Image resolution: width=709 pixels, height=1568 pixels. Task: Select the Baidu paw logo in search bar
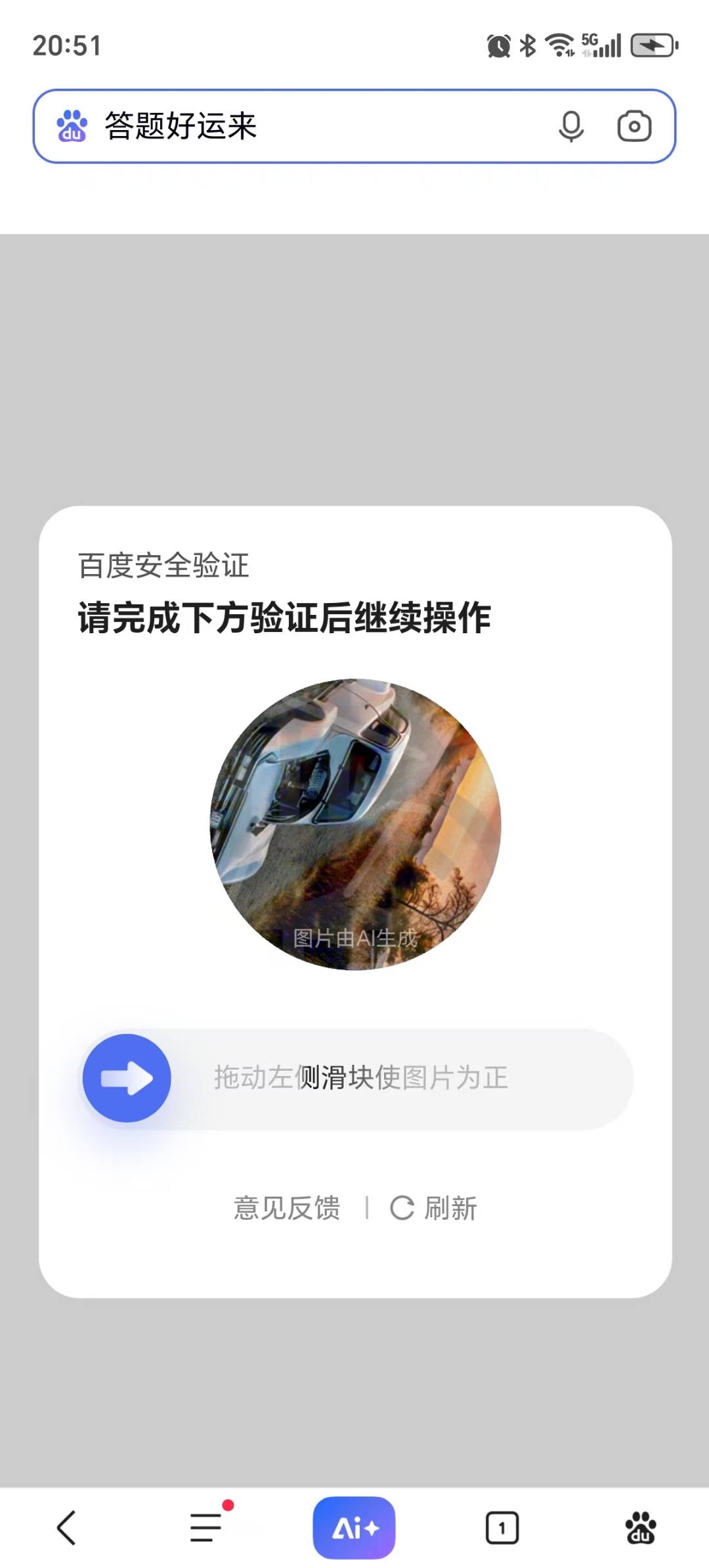(x=72, y=126)
